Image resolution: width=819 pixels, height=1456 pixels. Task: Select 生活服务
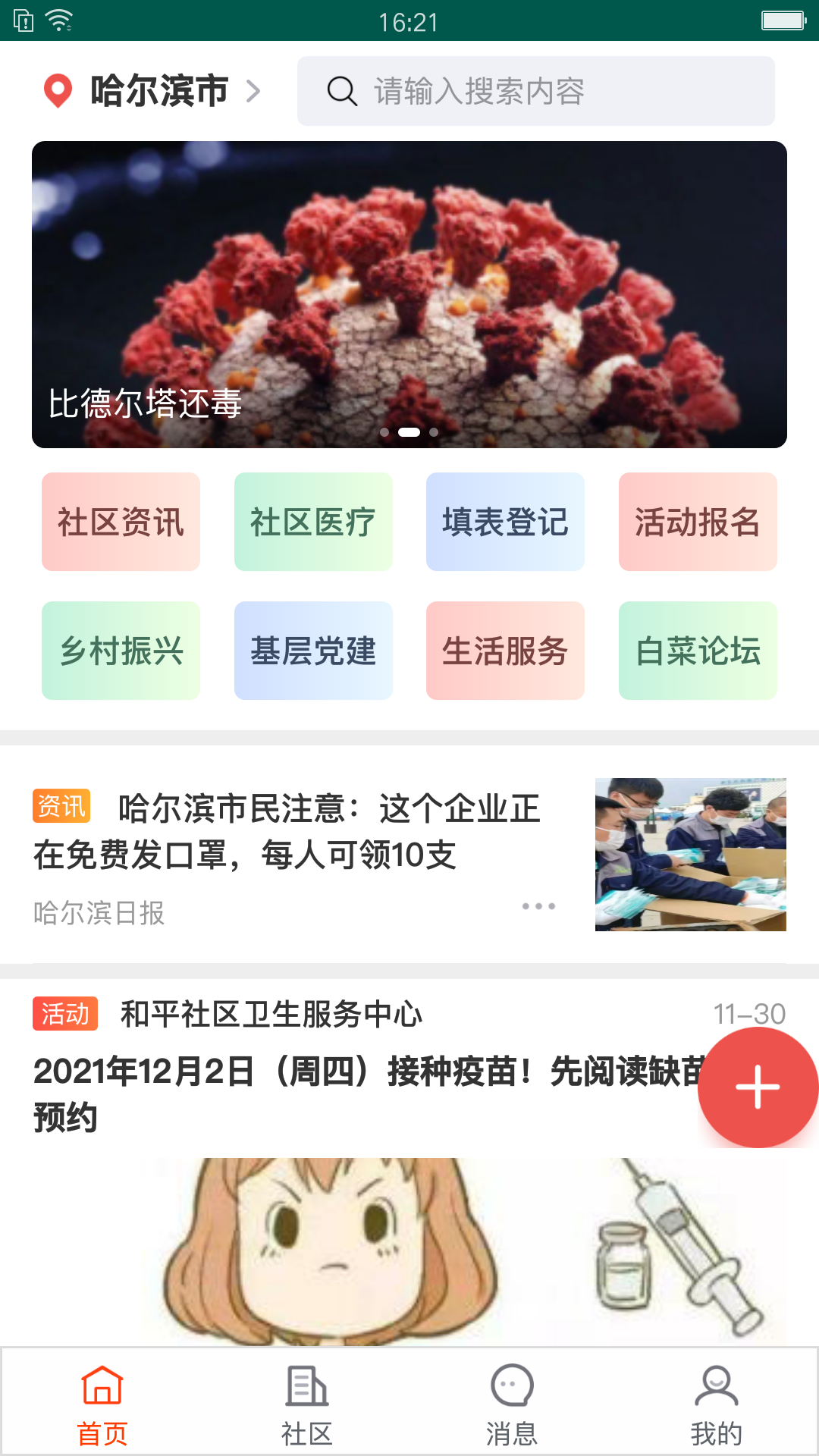tap(505, 651)
